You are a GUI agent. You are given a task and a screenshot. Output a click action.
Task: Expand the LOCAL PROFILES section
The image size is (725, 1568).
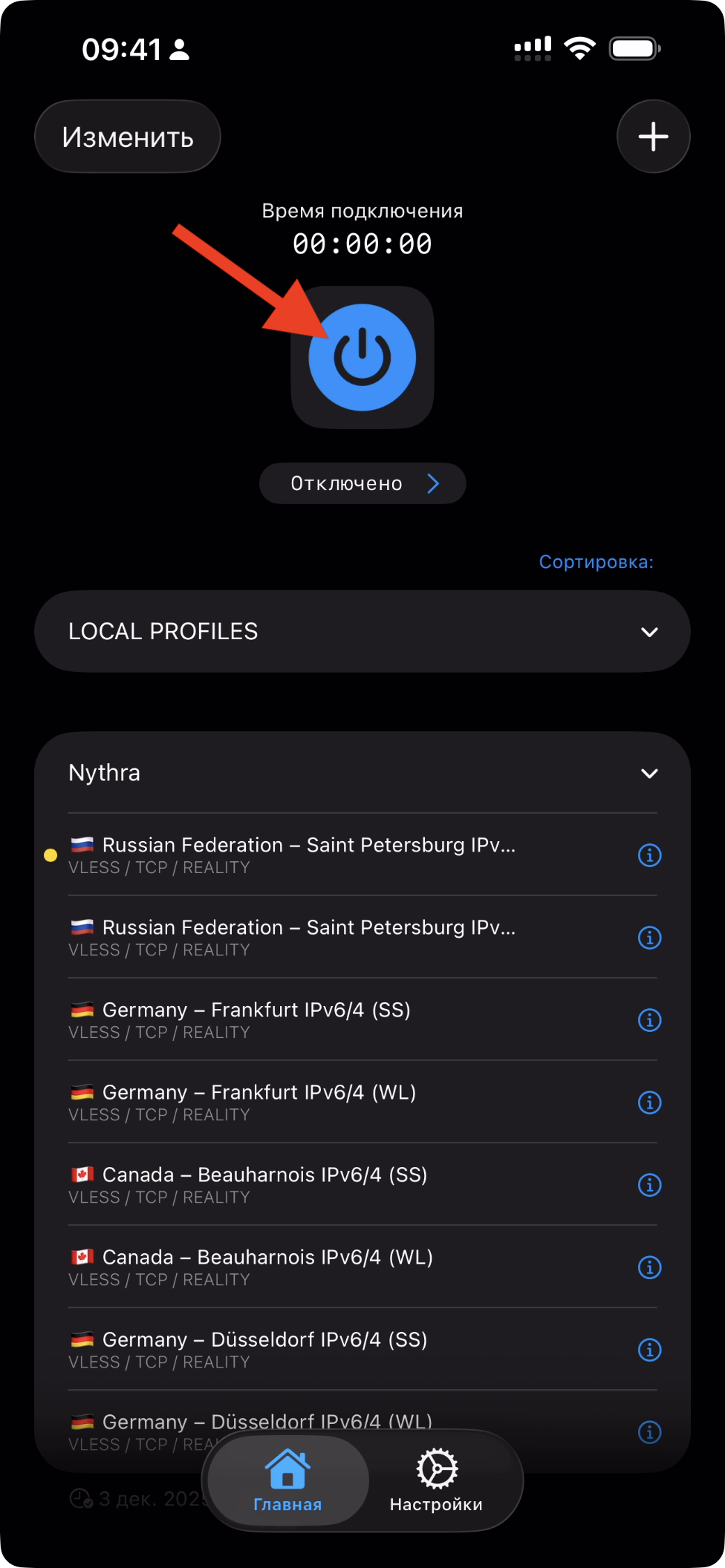(x=362, y=632)
